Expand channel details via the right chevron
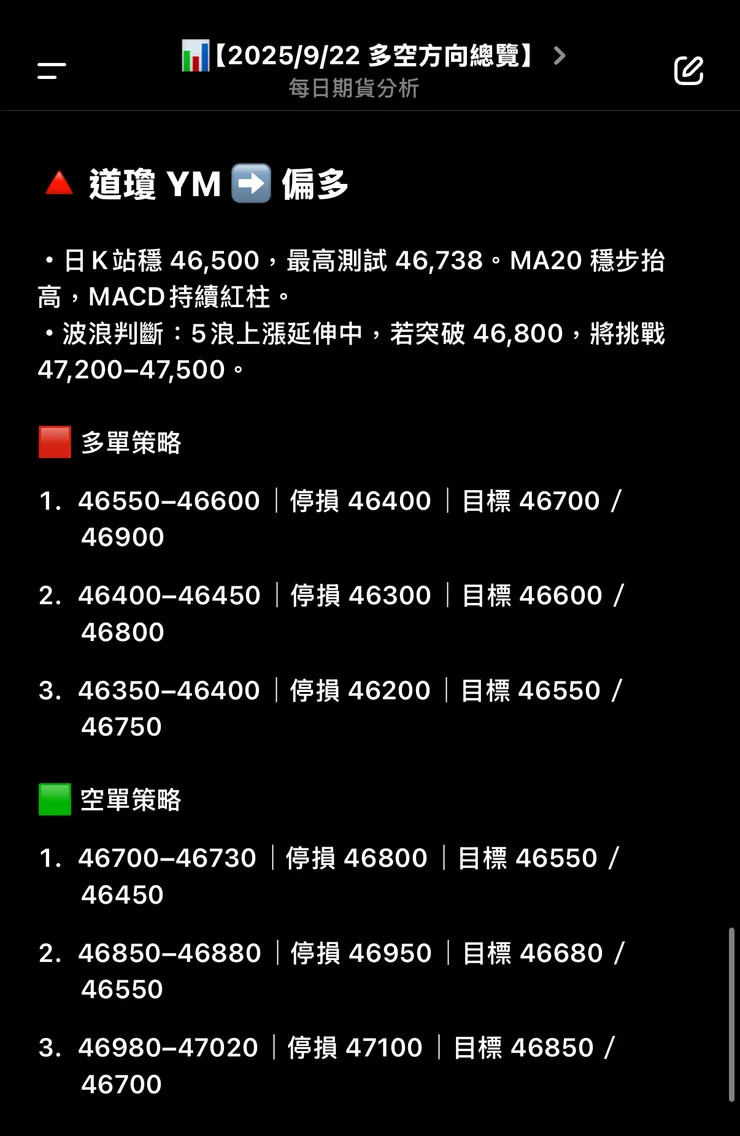The image size is (740, 1136). (559, 57)
